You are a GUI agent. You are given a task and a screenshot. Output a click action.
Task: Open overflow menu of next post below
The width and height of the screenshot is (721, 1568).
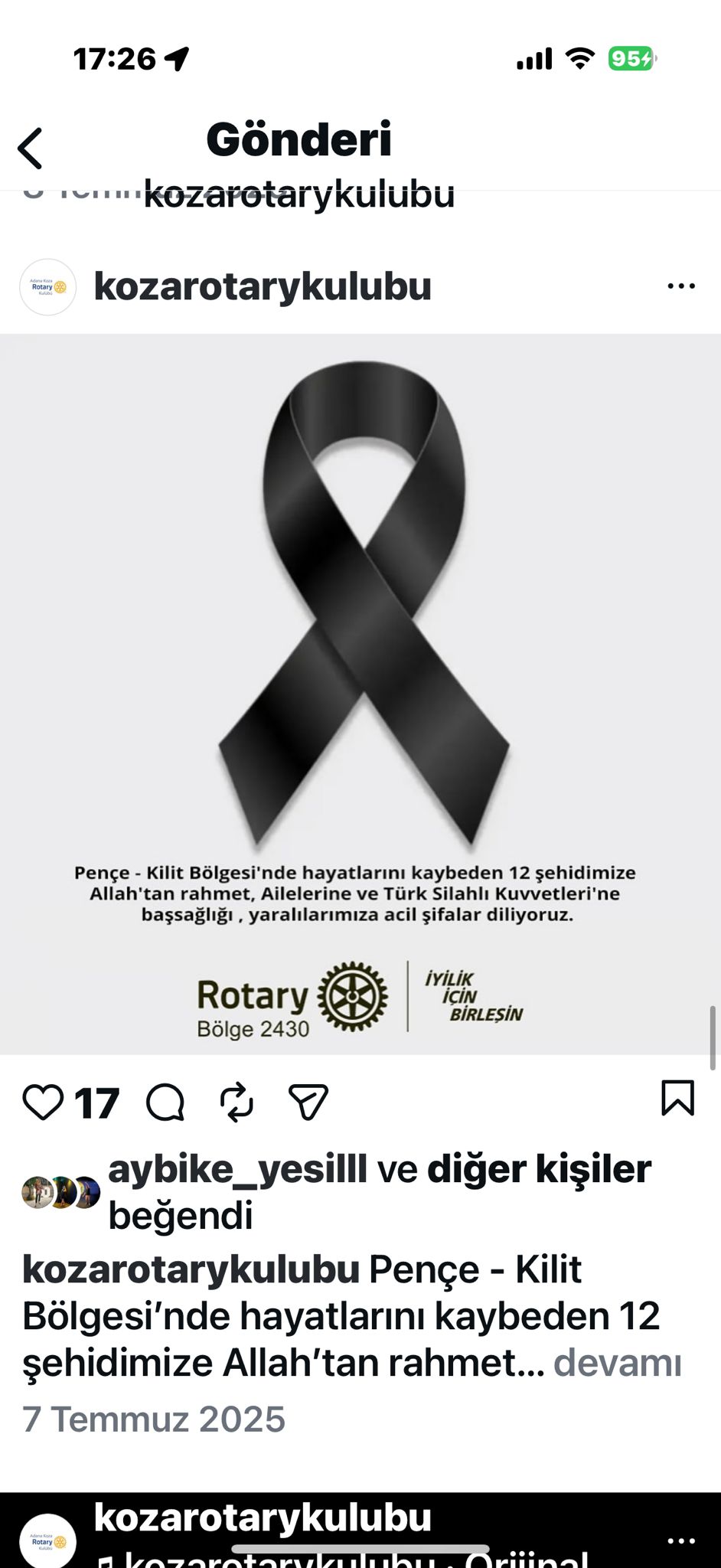[x=680, y=1540]
